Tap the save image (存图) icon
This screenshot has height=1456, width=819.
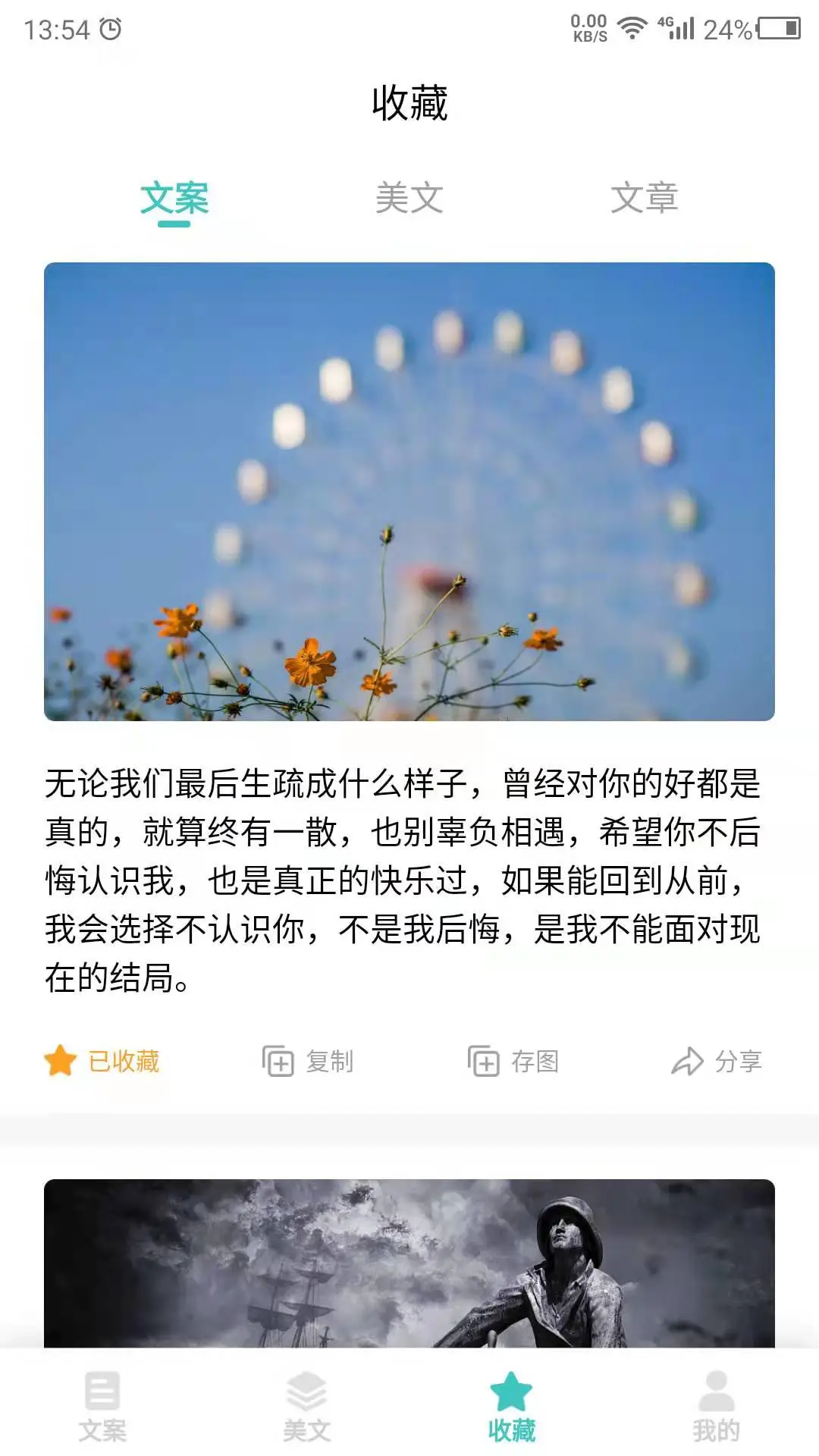tap(483, 1061)
